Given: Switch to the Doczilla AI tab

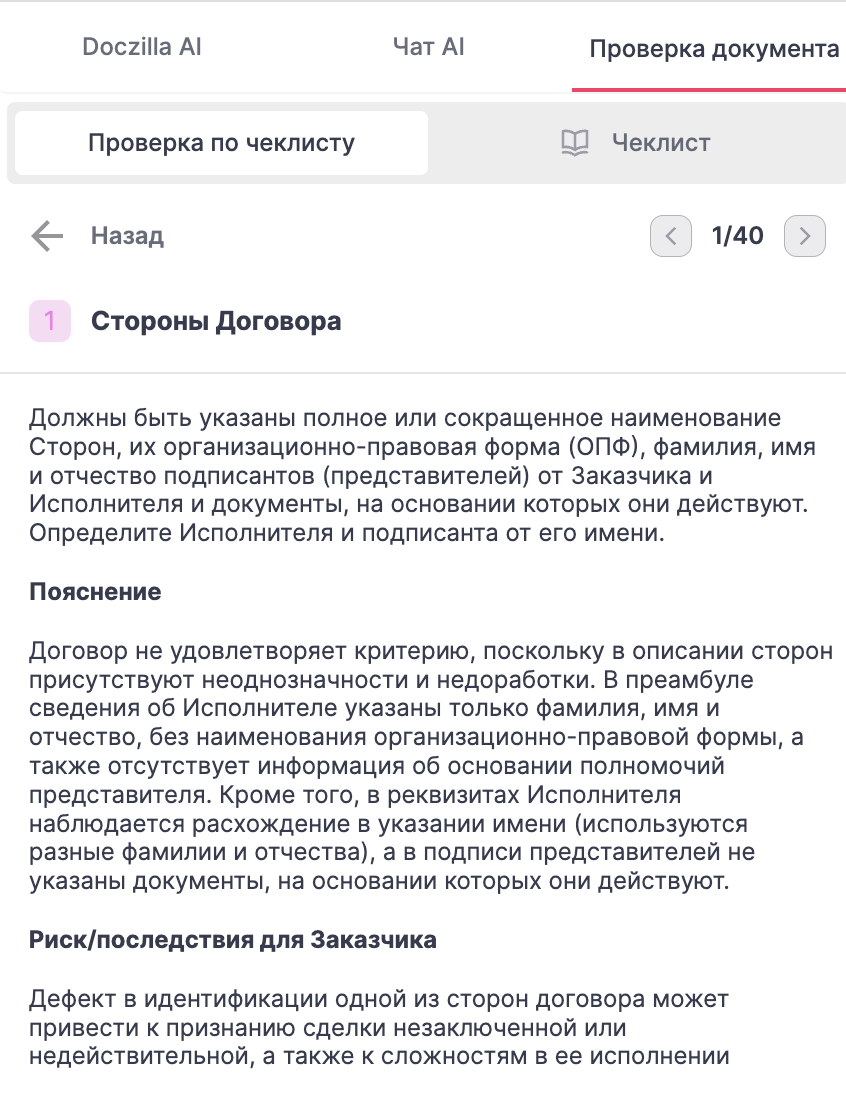Looking at the screenshot, I should click(142, 47).
